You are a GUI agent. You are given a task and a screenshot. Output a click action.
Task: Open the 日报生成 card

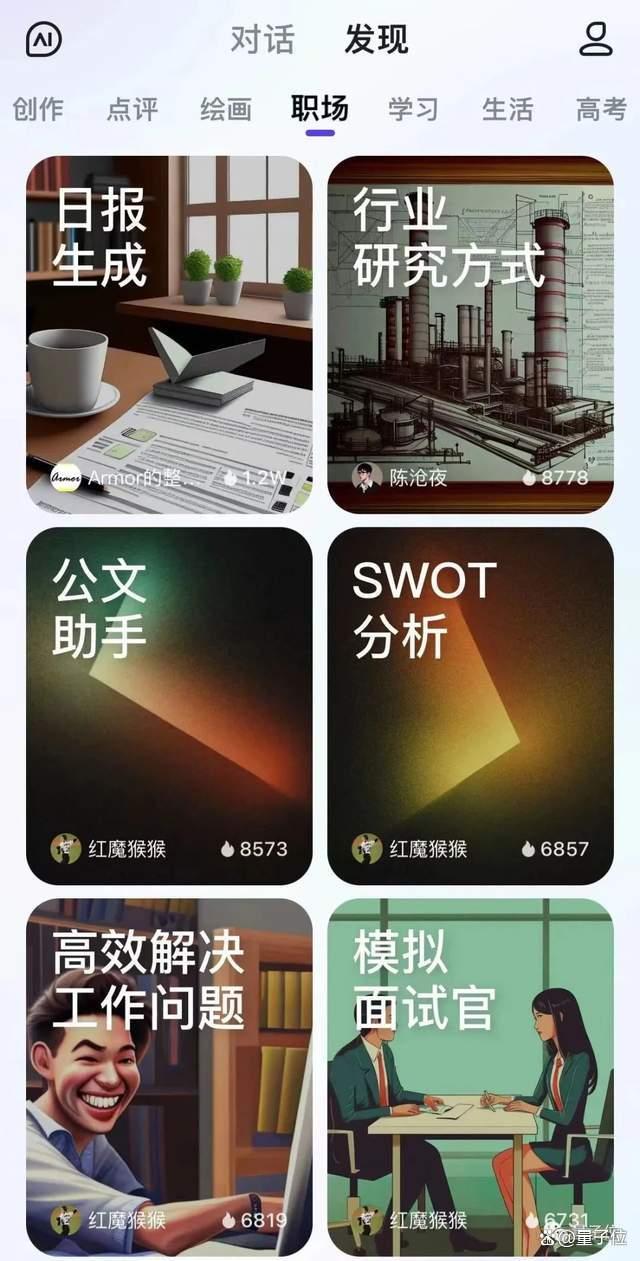pos(169,335)
